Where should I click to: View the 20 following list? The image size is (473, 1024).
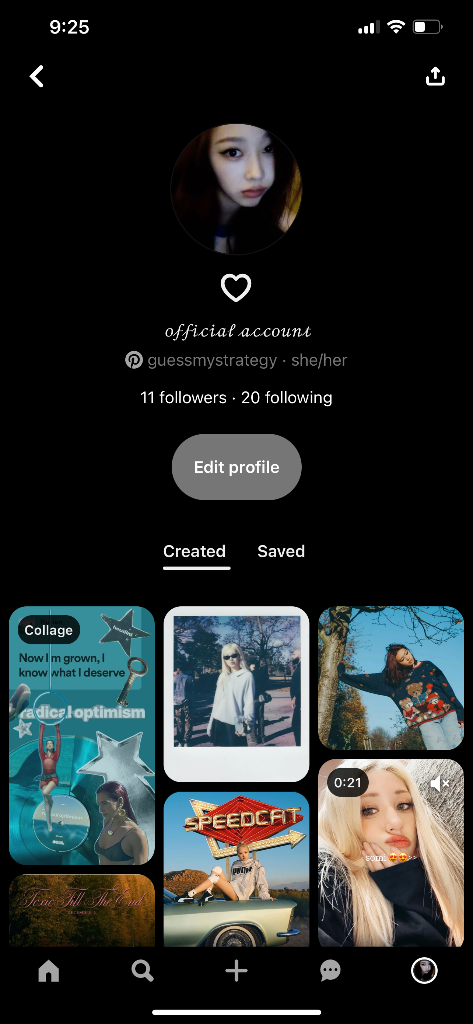click(287, 398)
